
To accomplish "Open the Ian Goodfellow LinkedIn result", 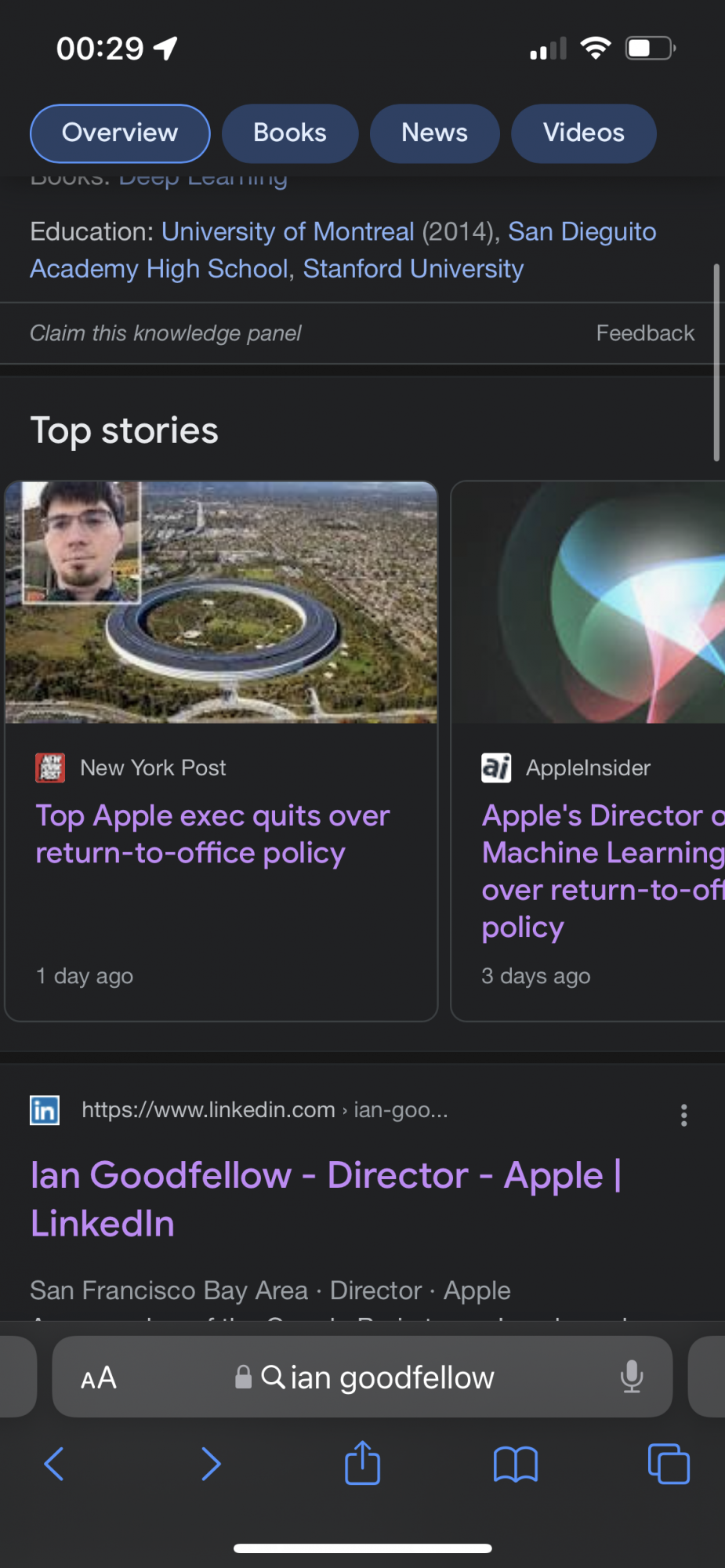I will coord(325,1199).
